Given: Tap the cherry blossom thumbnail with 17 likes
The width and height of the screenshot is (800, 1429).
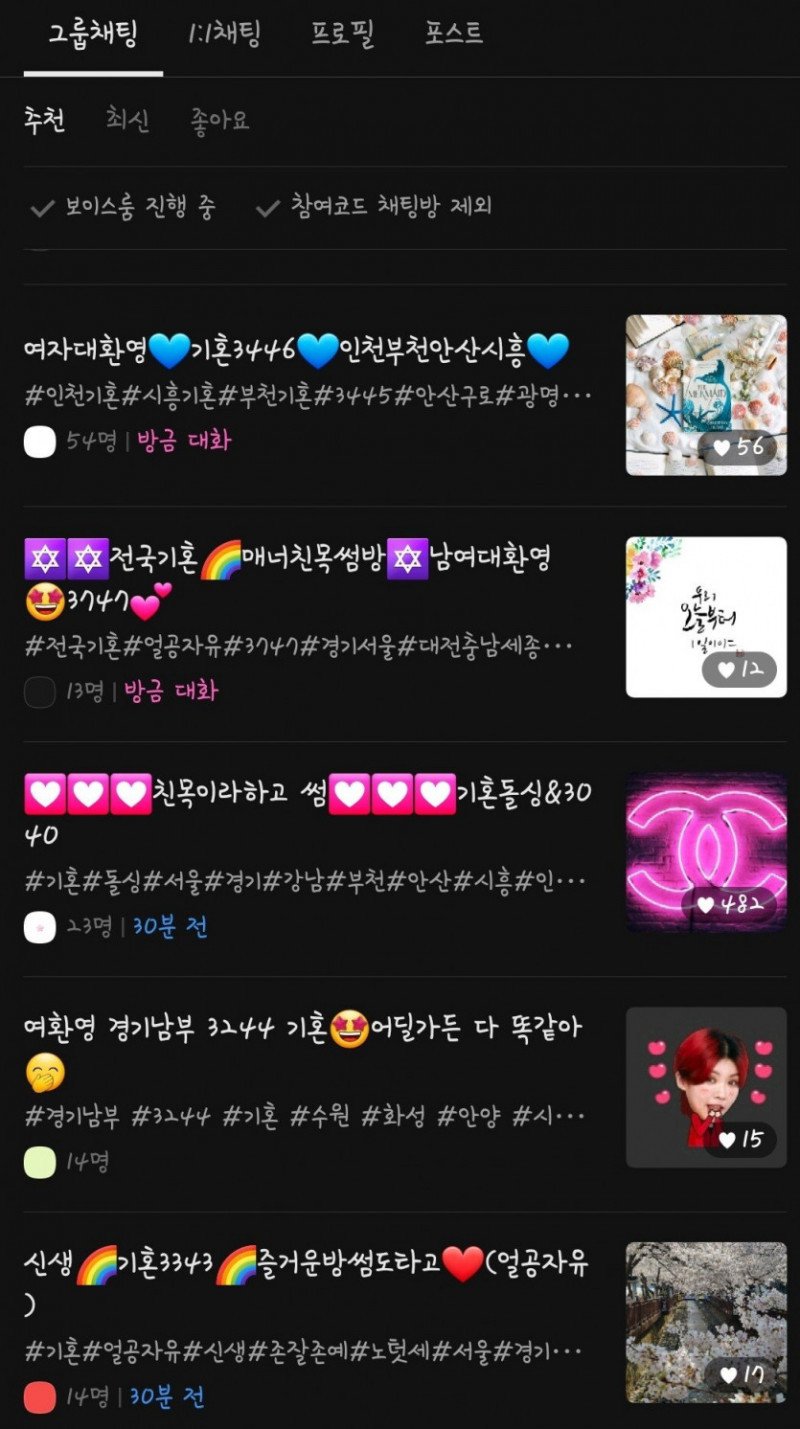Looking at the screenshot, I should click(706, 1322).
